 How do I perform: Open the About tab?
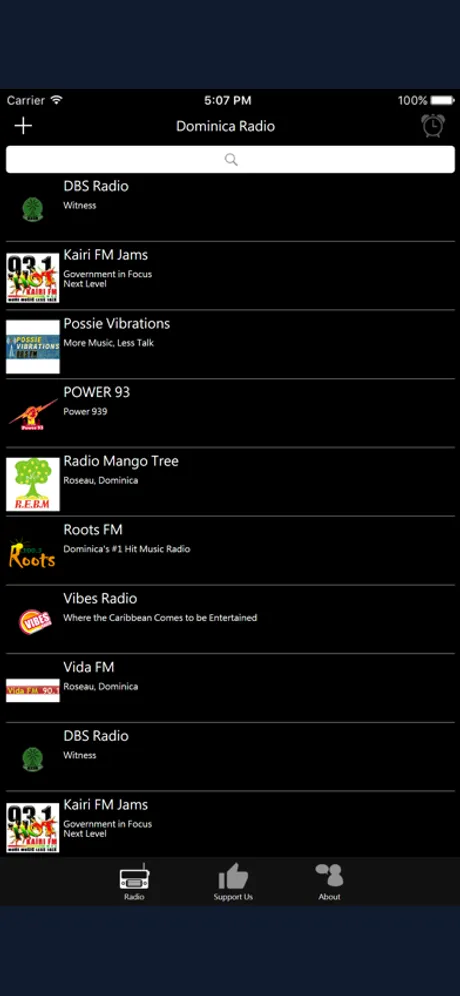click(329, 882)
